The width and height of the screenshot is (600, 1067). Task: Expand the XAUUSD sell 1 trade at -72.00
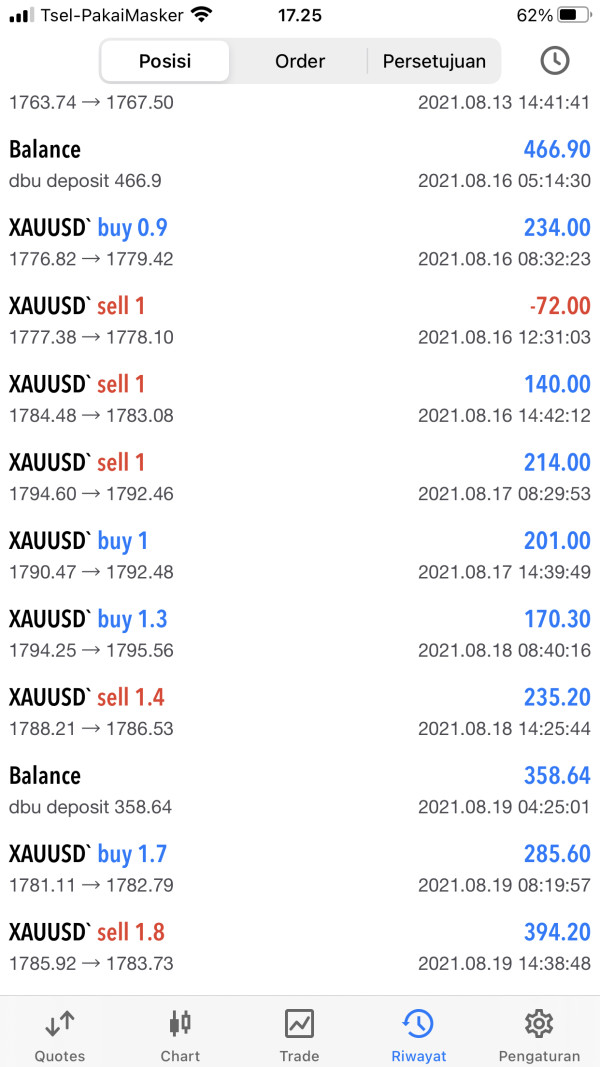click(300, 321)
